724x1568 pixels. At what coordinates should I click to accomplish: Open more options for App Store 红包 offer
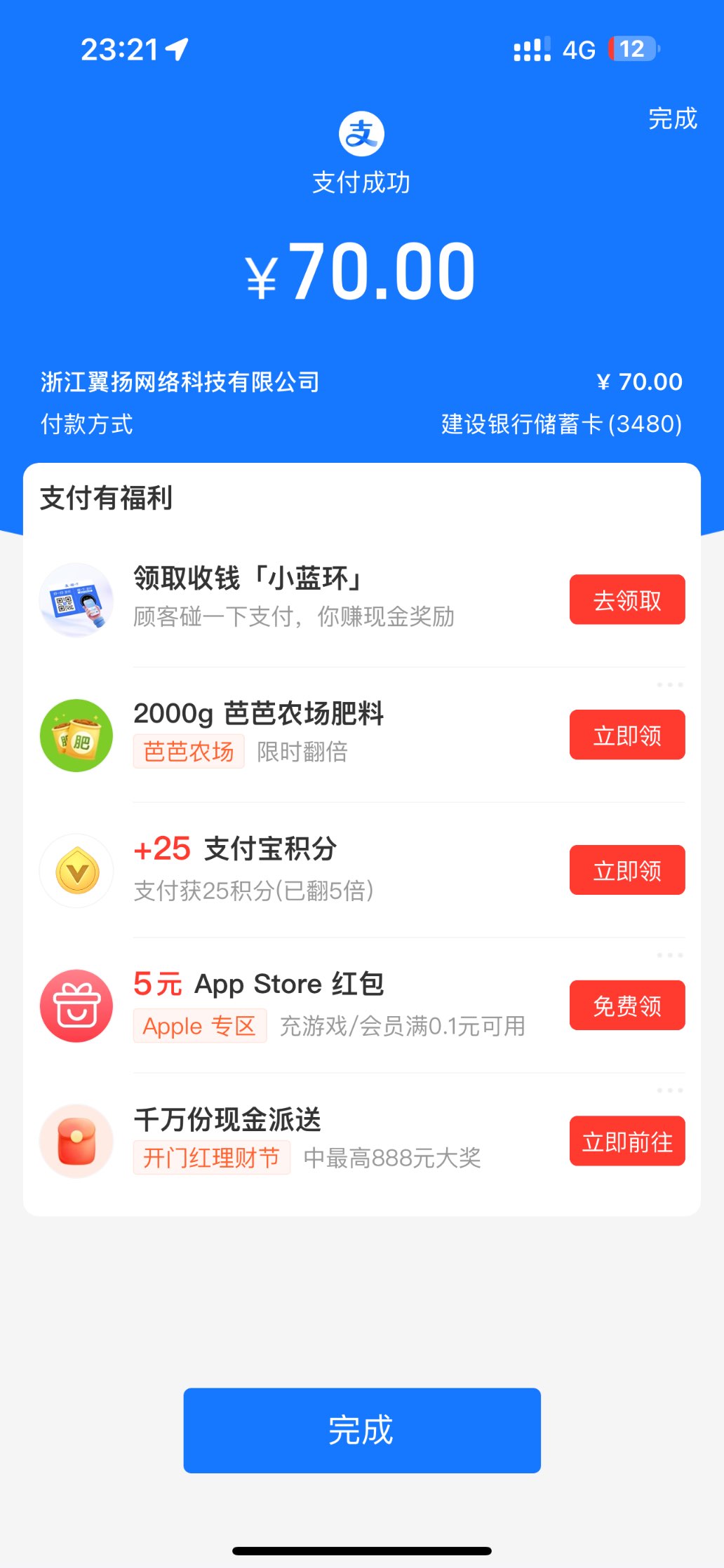pos(669,955)
